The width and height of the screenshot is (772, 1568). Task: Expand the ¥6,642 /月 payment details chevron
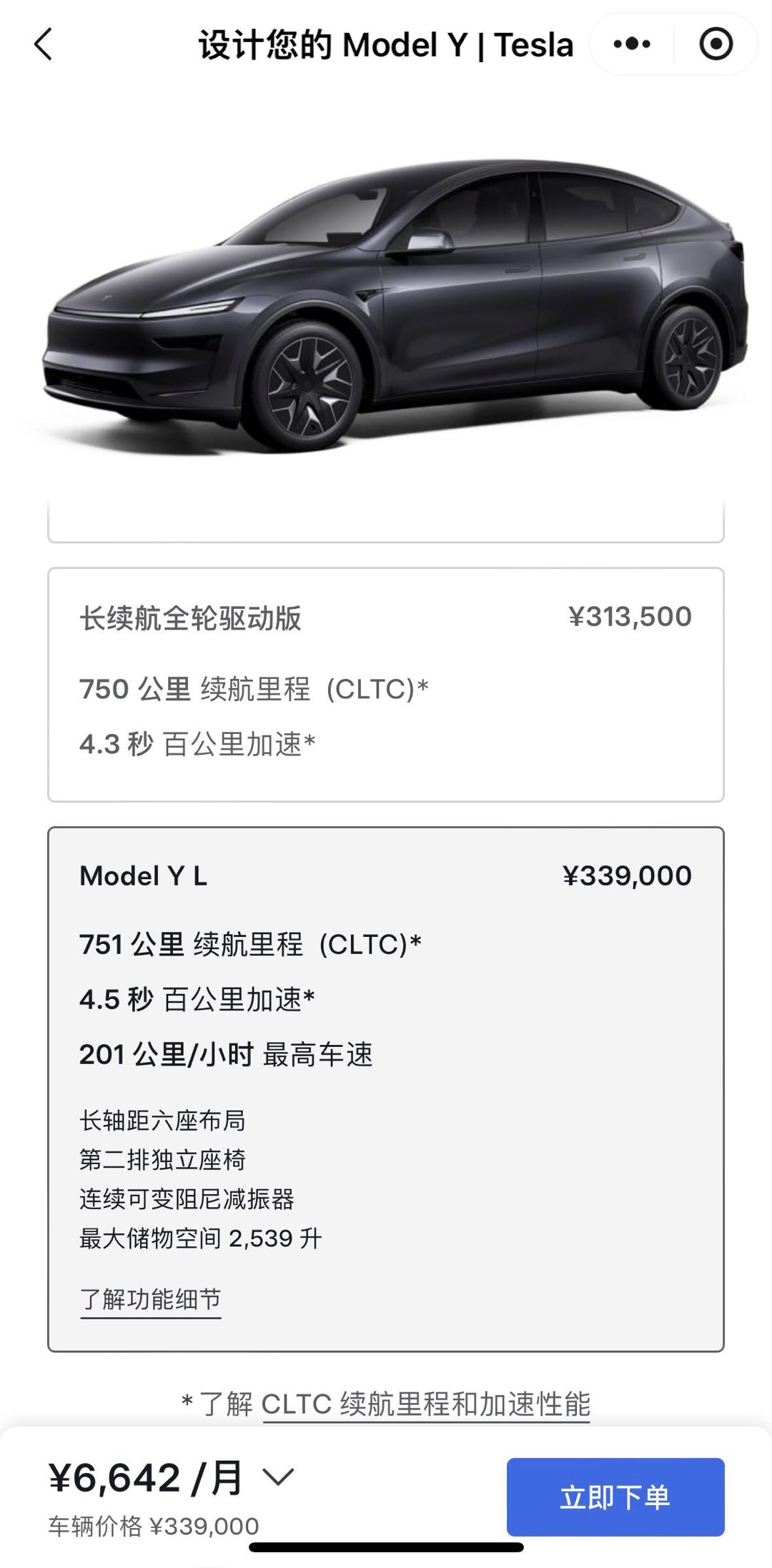point(278,1477)
